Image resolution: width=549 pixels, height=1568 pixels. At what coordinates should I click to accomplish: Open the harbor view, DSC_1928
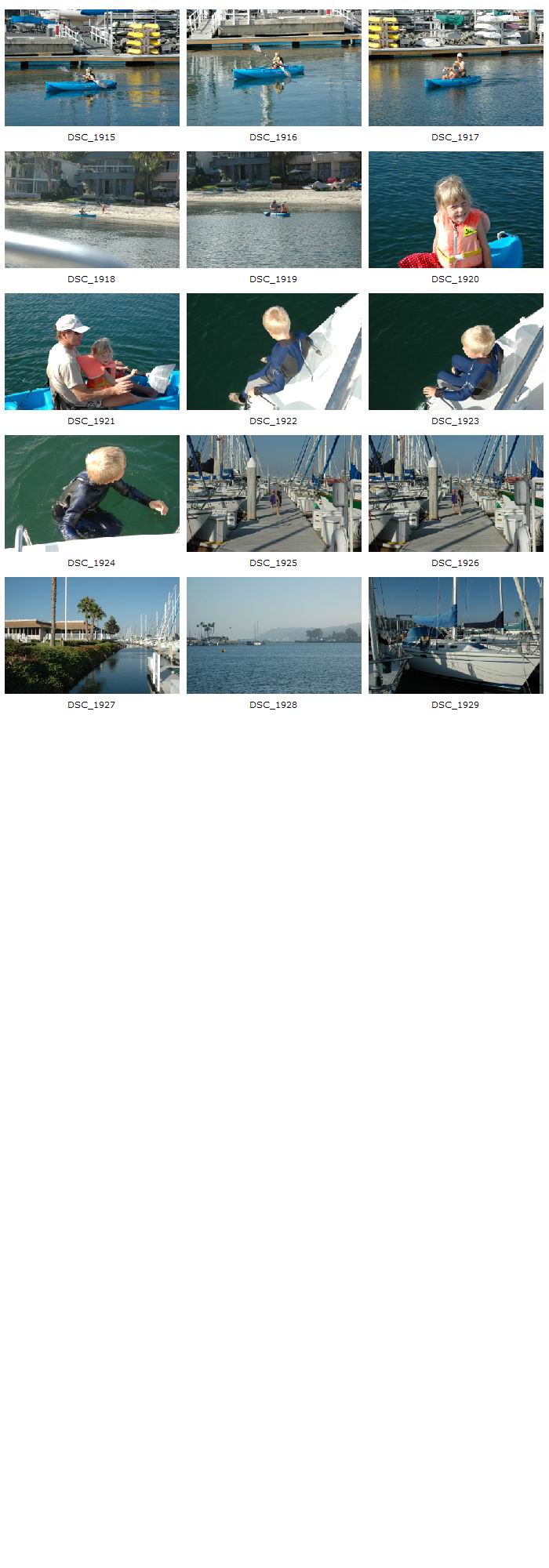click(274, 636)
